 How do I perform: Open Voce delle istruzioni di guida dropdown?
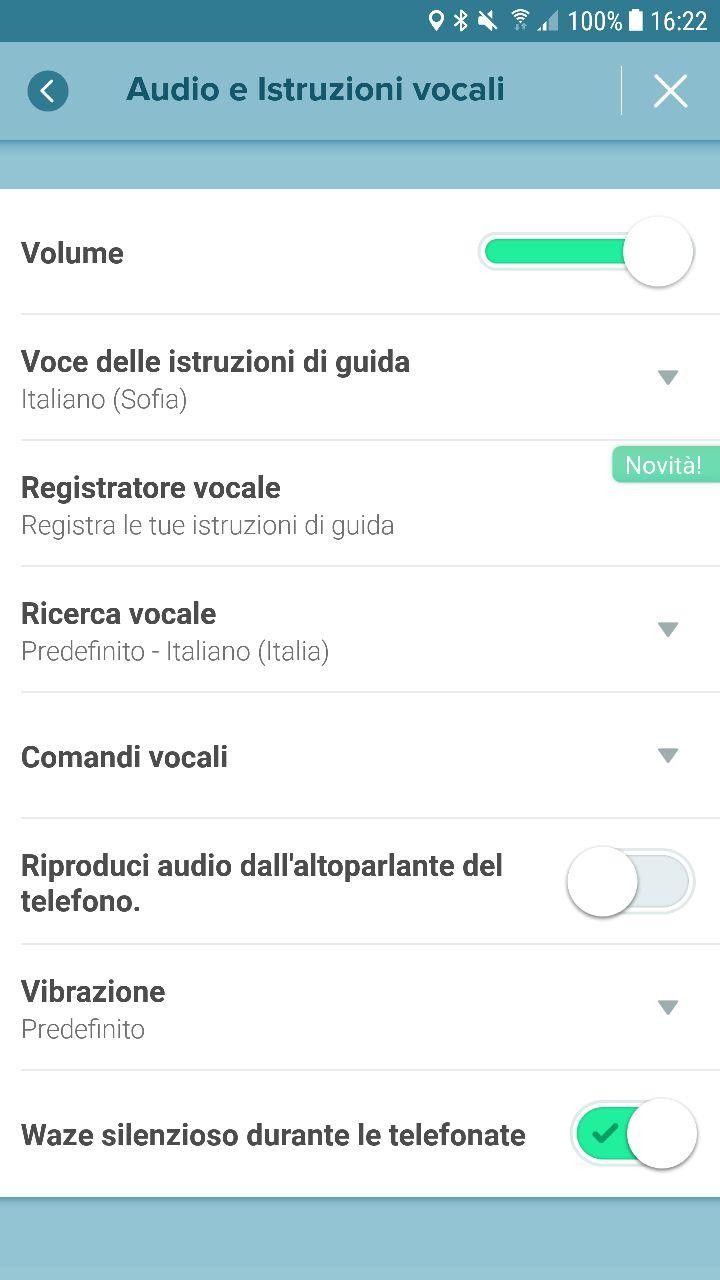click(x=668, y=377)
